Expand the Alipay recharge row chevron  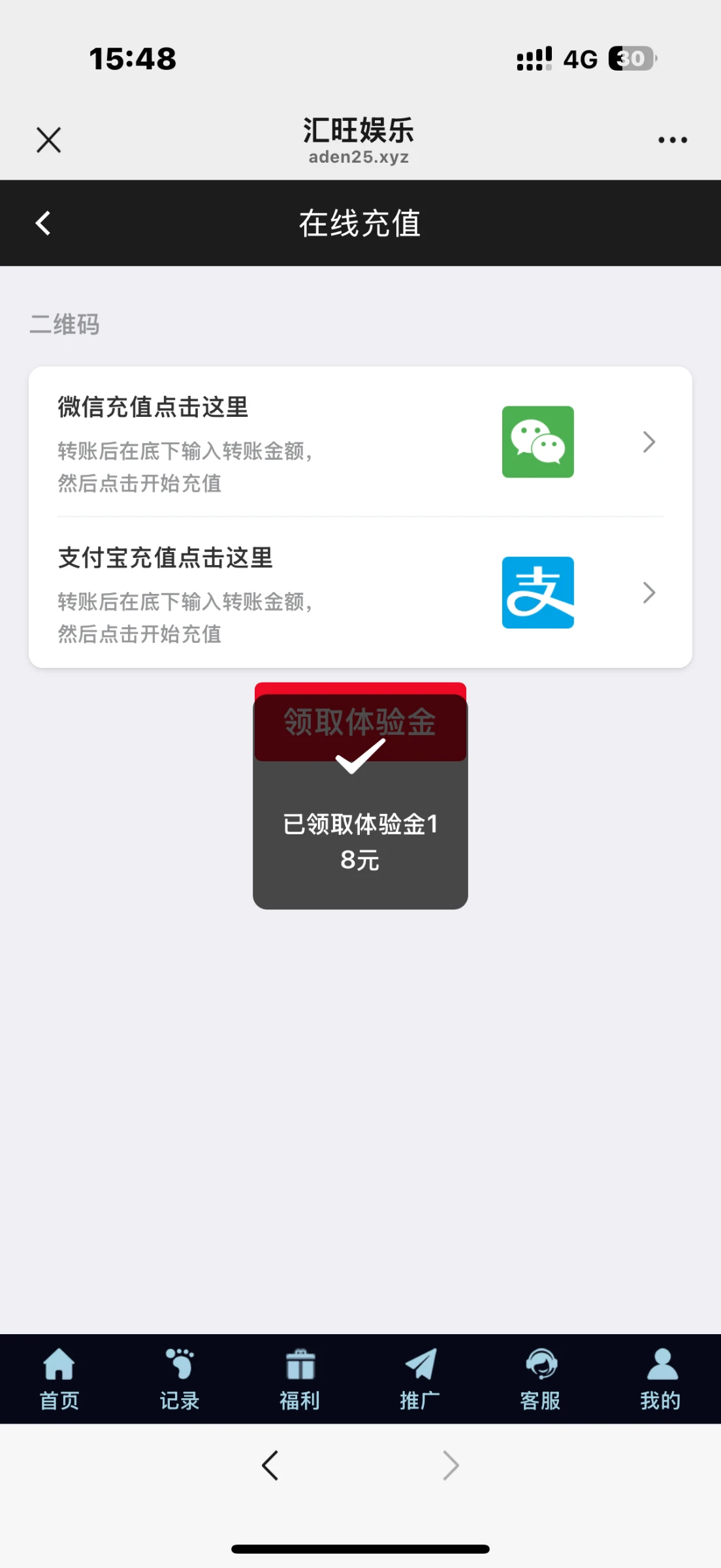pos(649,593)
